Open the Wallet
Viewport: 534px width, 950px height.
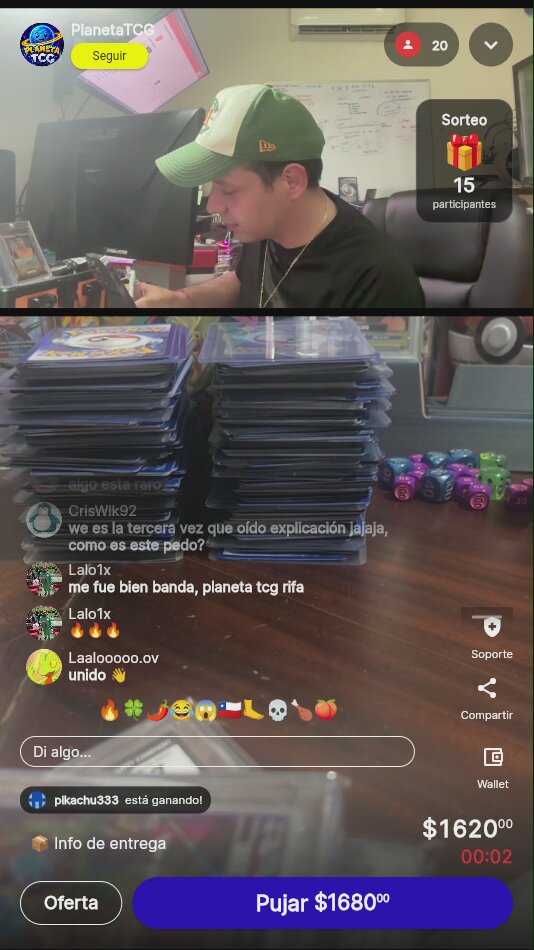[493, 768]
